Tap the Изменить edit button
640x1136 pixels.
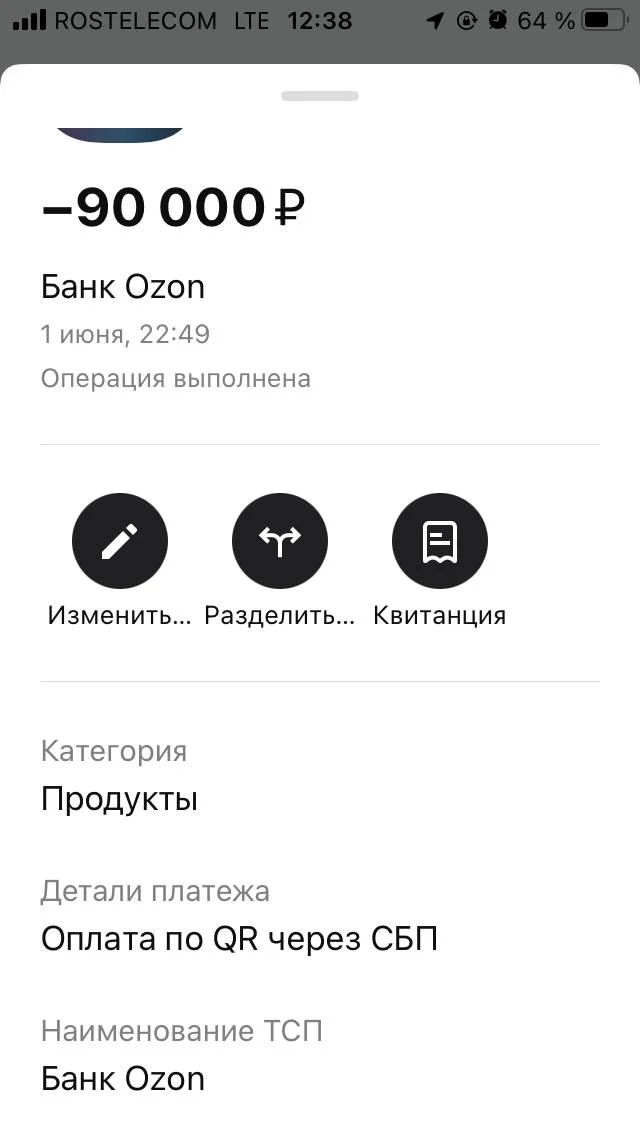click(120, 541)
